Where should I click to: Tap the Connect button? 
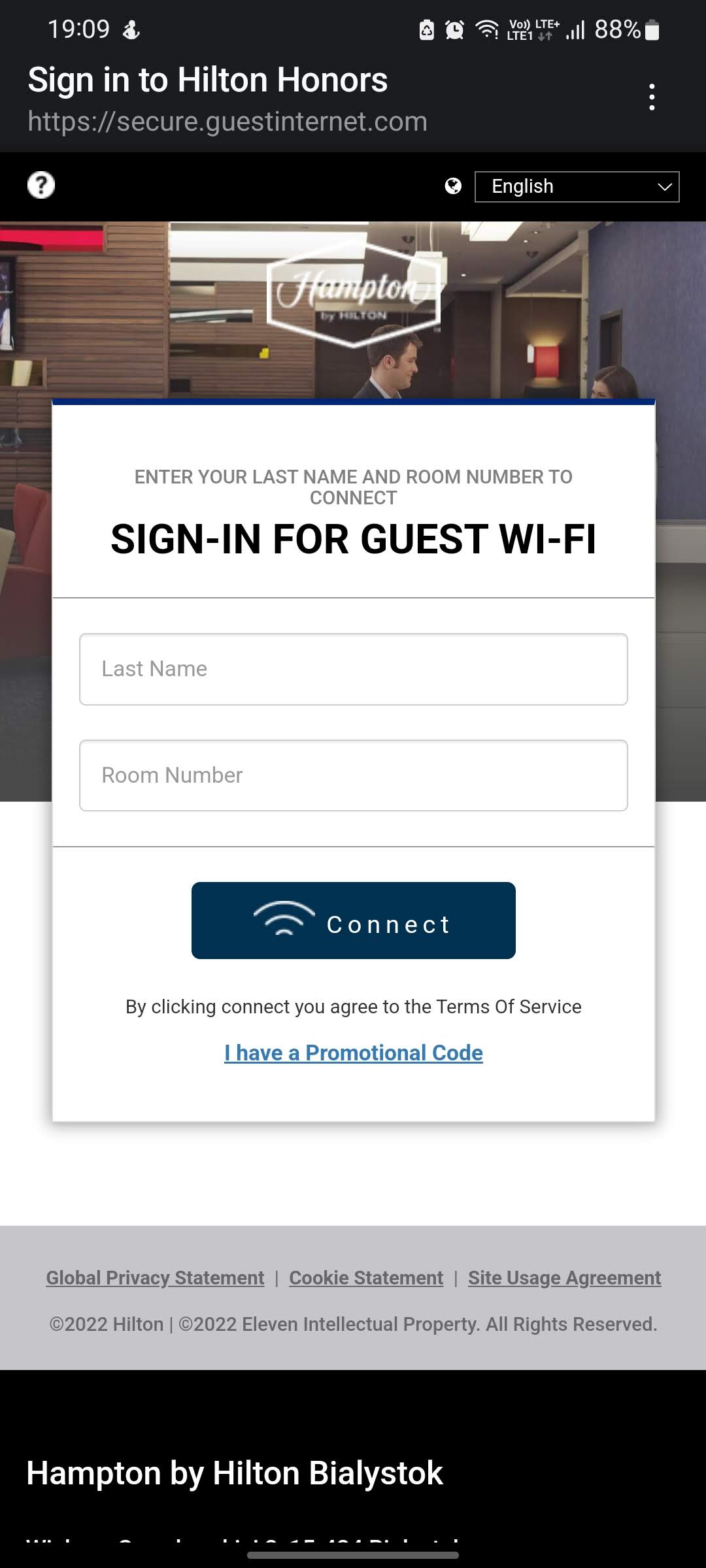click(x=354, y=921)
